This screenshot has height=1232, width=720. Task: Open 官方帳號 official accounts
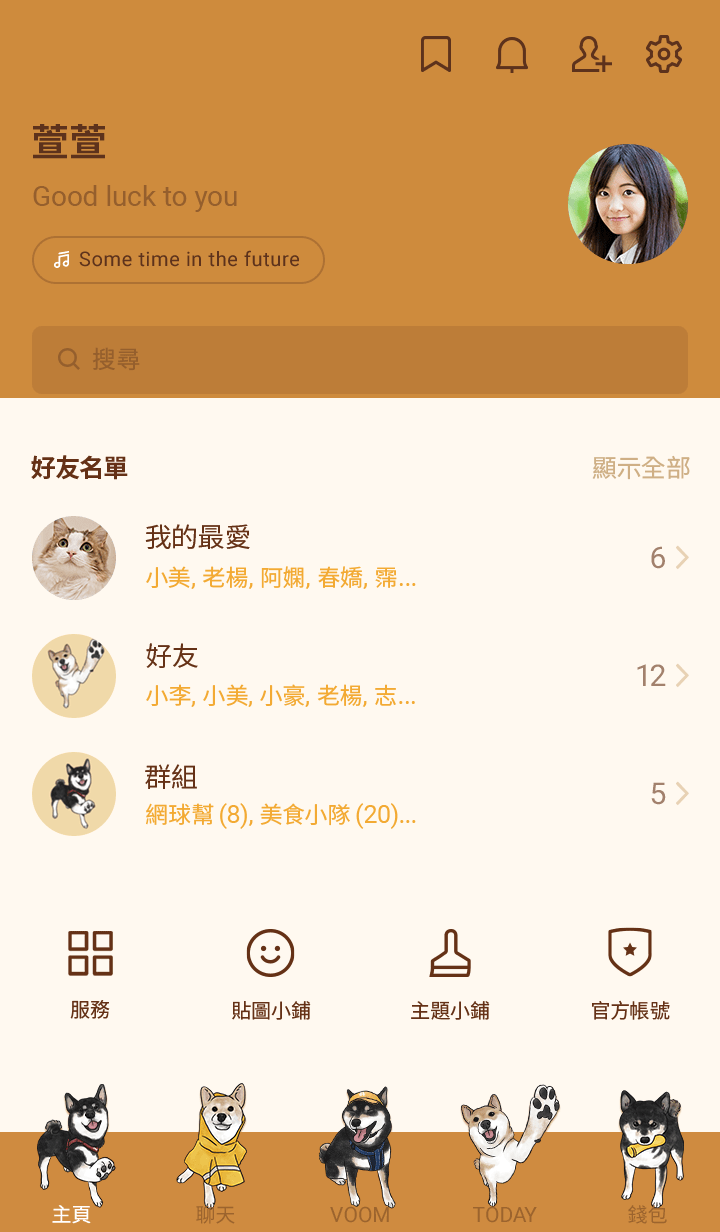click(x=630, y=975)
